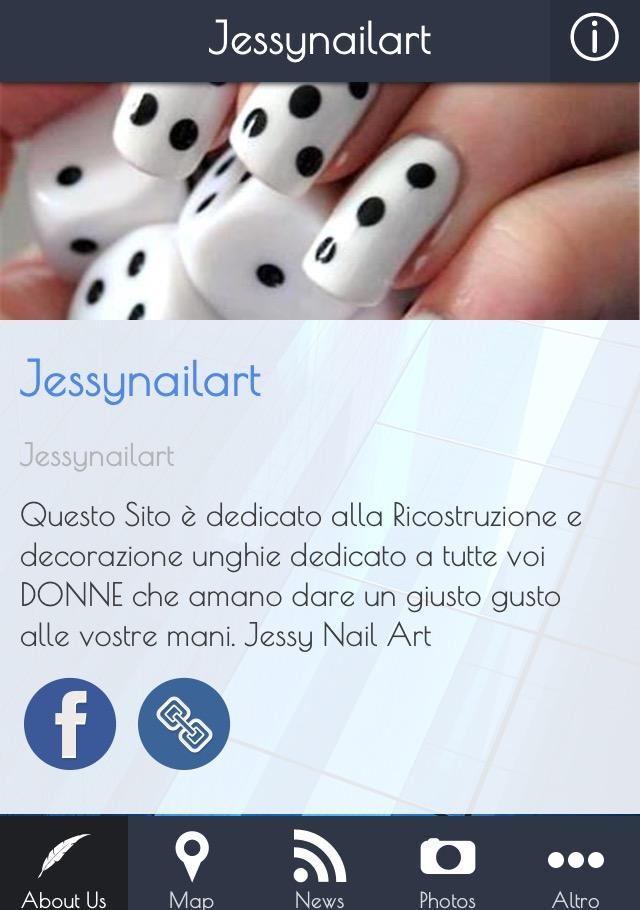Open the Altro tab
The width and height of the screenshot is (640, 910).
(x=576, y=866)
